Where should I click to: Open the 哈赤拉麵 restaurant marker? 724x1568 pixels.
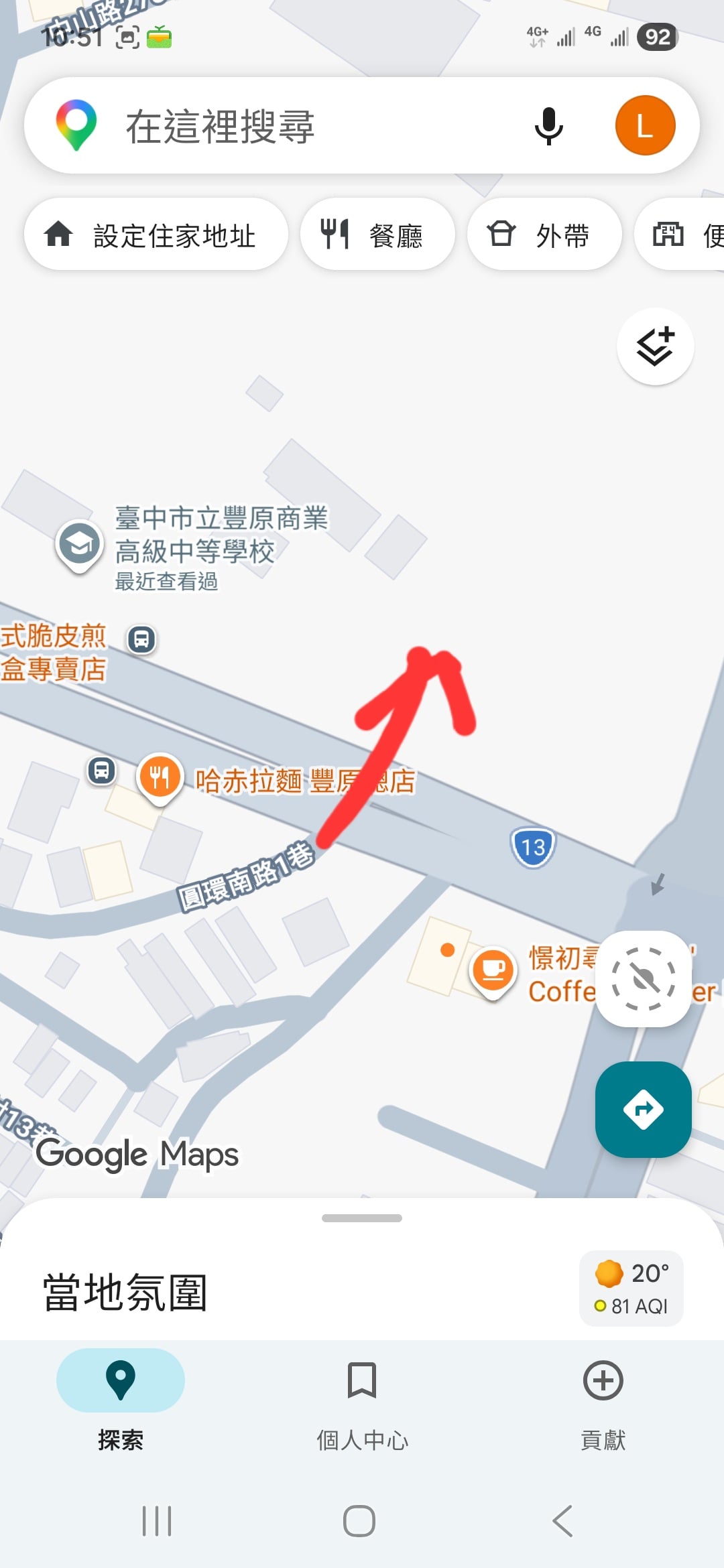160,777
